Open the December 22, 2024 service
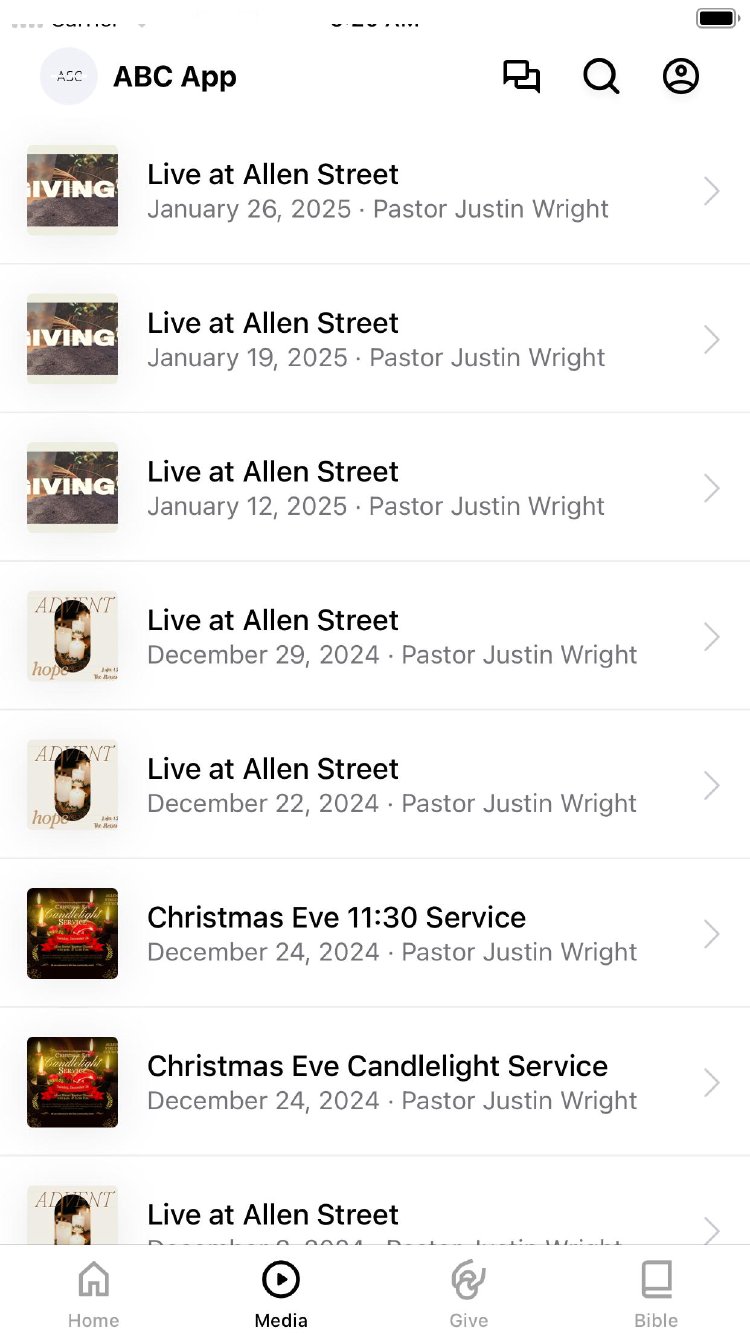This screenshot has height=1334, width=750. click(x=375, y=786)
